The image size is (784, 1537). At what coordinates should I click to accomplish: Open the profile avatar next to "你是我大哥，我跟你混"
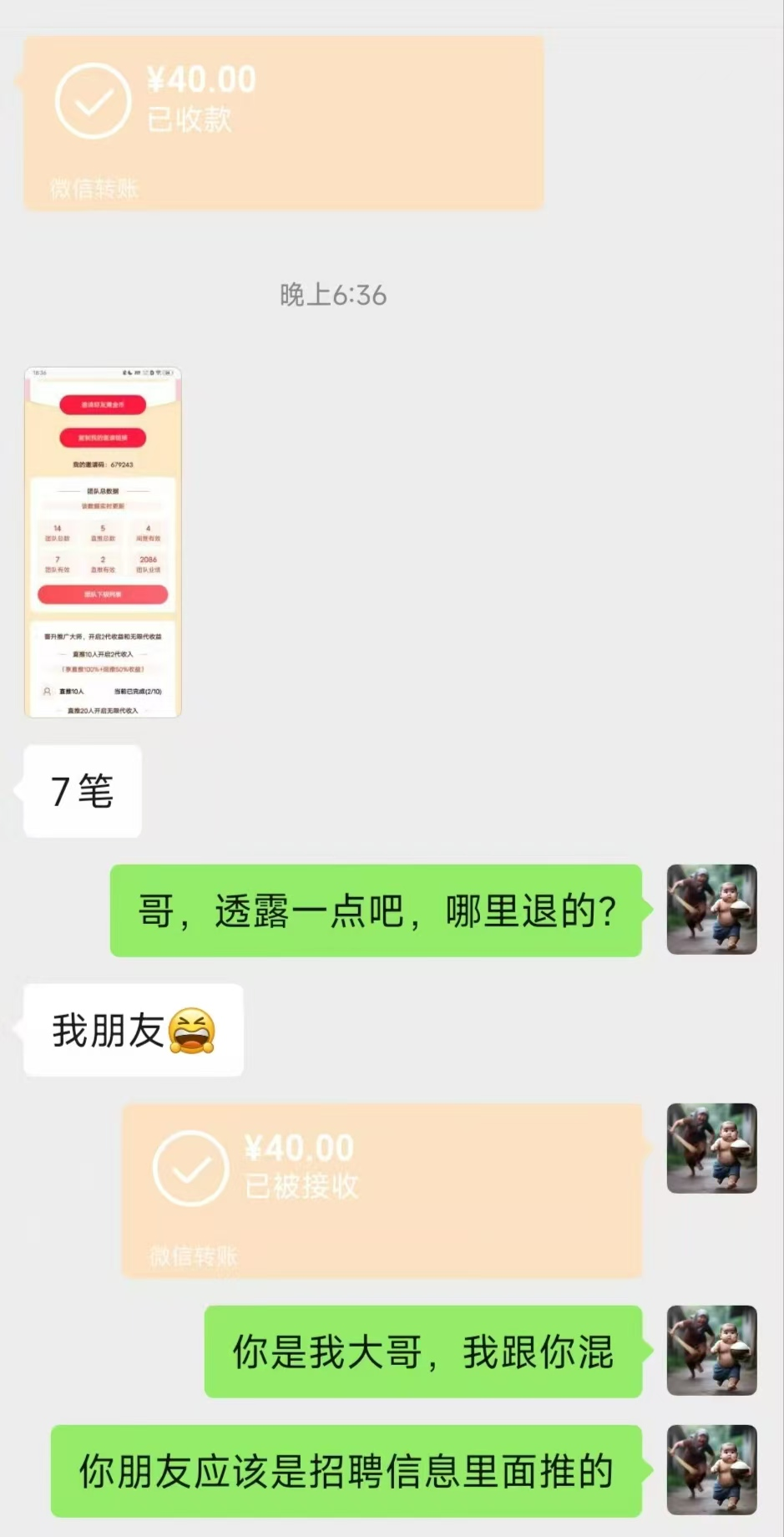point(711,1351)
